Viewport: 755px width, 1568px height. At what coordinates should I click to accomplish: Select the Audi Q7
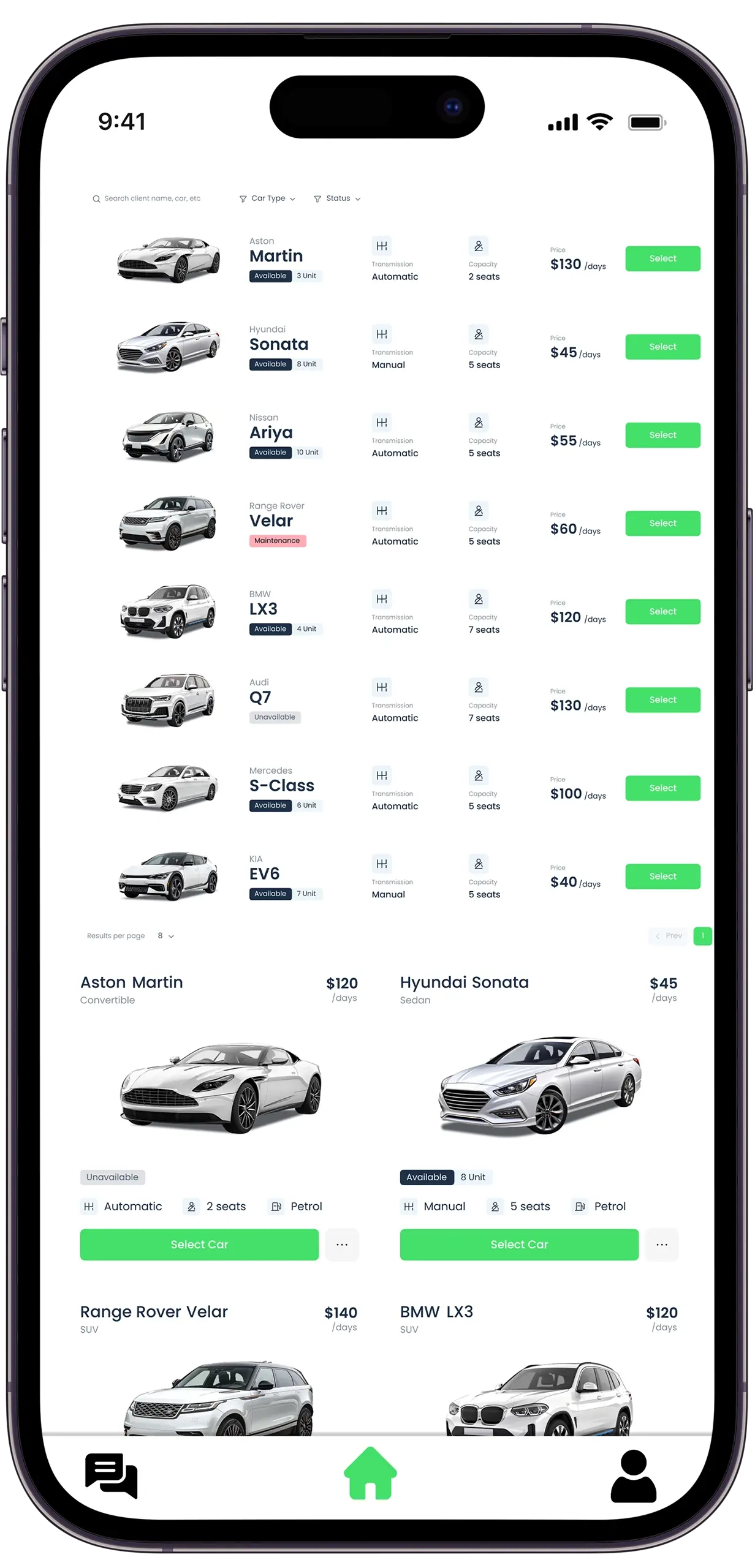[662, 699]
